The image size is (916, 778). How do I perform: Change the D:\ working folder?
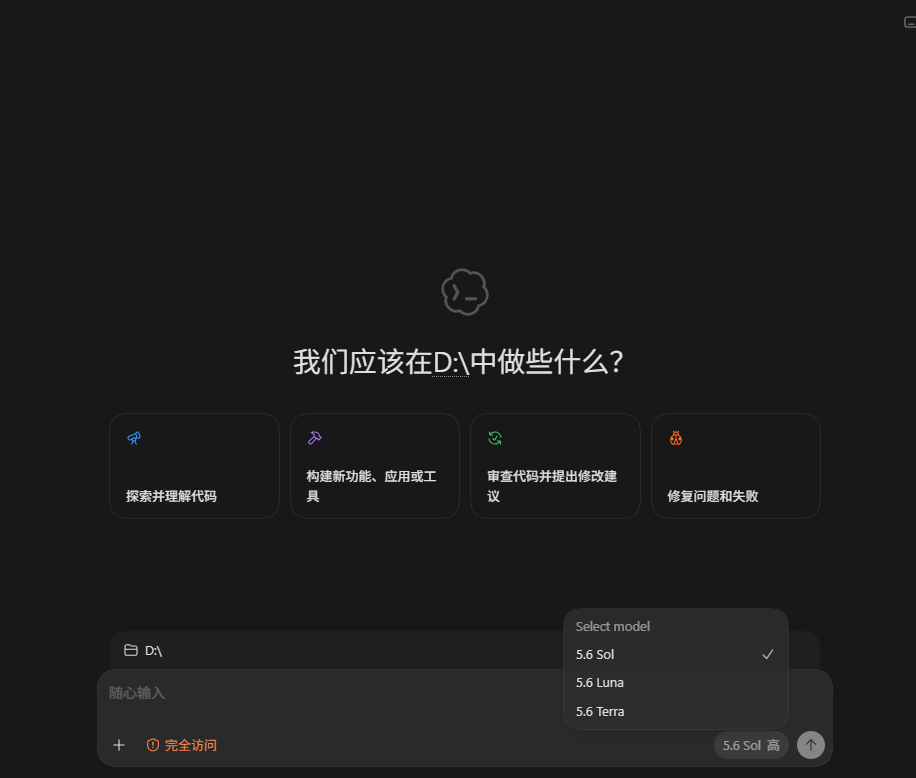click(143, 651)
